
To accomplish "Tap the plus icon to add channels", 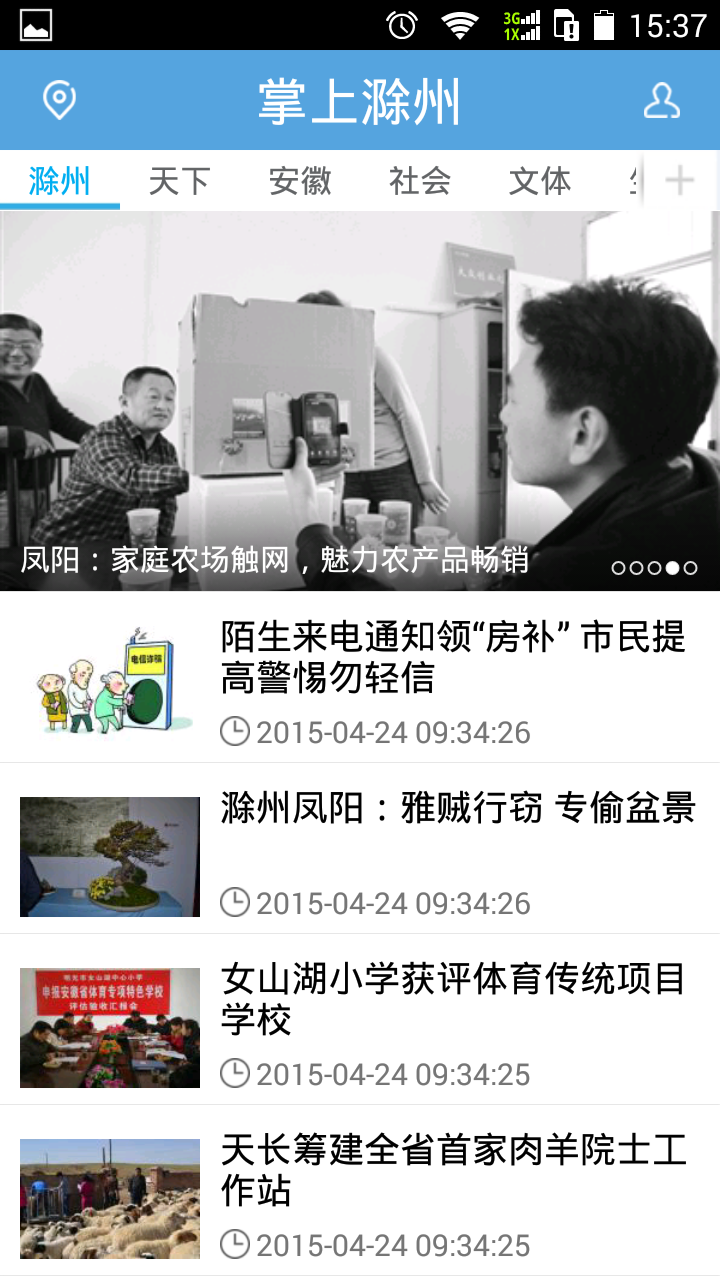I will [x=680, y=181].
